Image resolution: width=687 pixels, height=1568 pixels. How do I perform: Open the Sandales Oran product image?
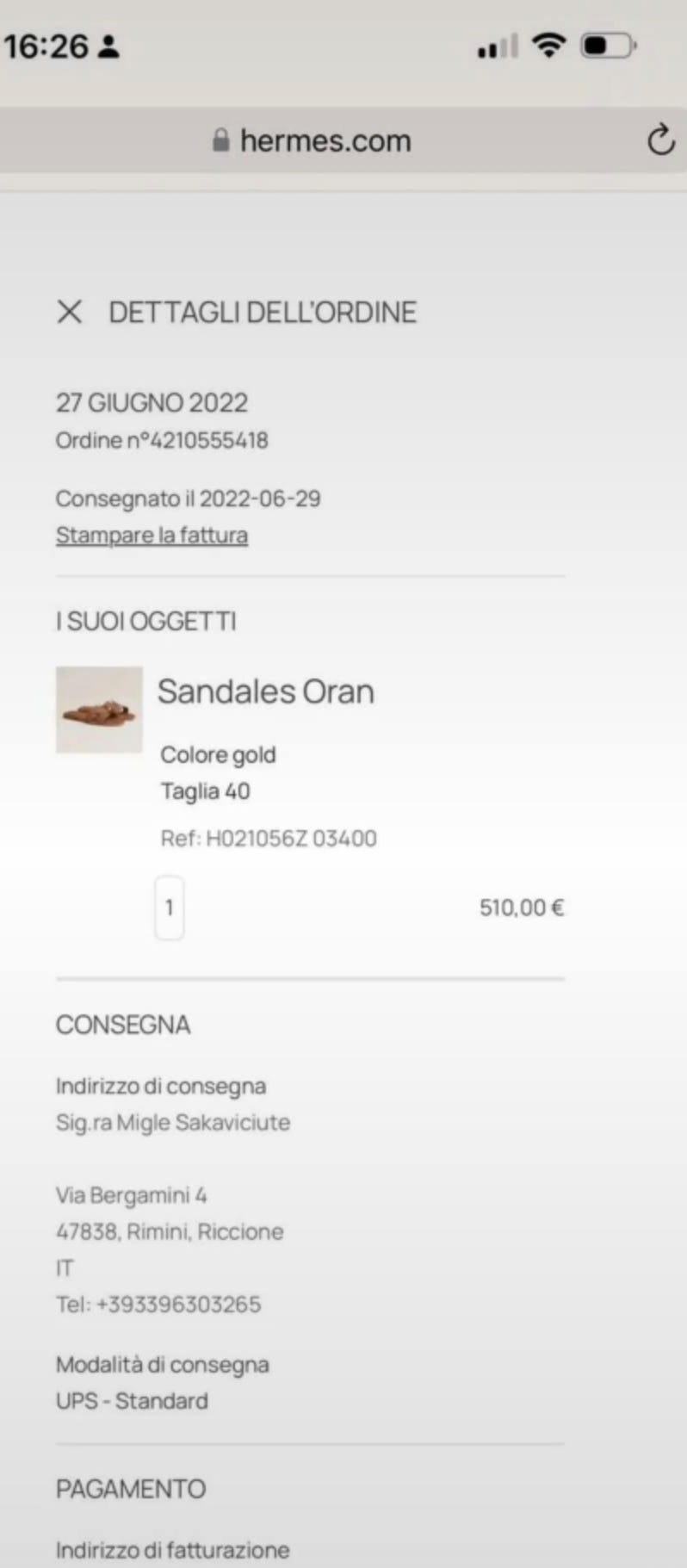click(x=99, y=710)
